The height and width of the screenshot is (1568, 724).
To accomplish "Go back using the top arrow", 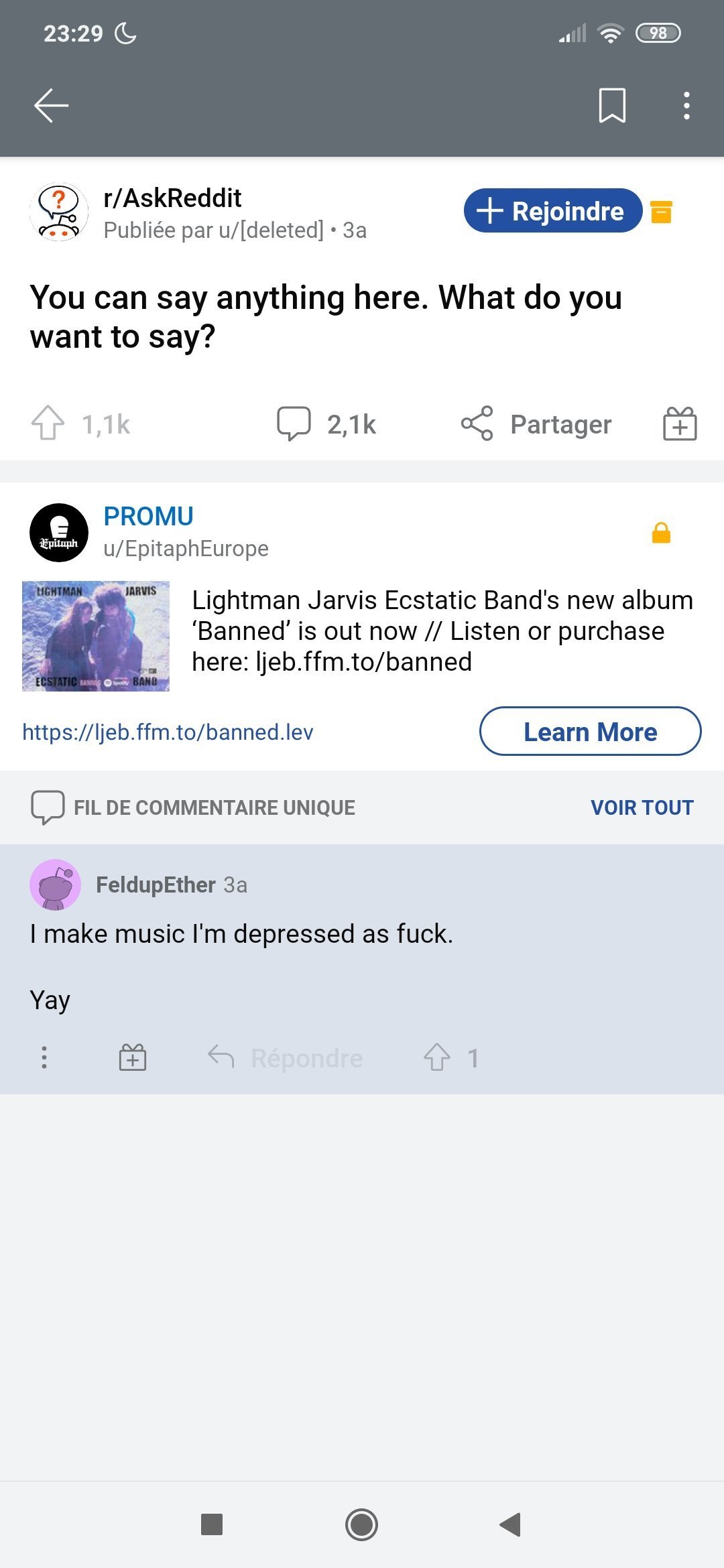I will [51, 106].
